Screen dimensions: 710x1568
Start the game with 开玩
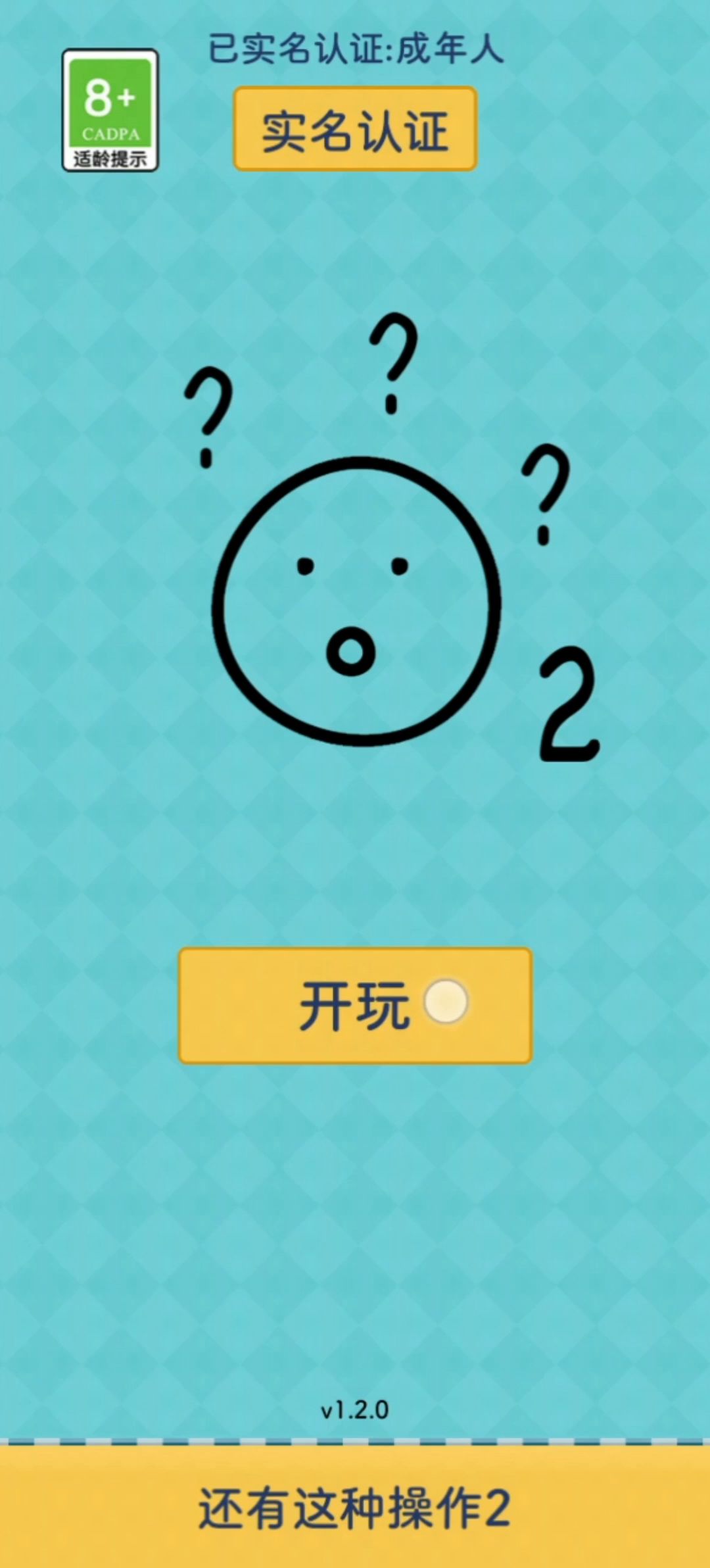[355, 1005]
